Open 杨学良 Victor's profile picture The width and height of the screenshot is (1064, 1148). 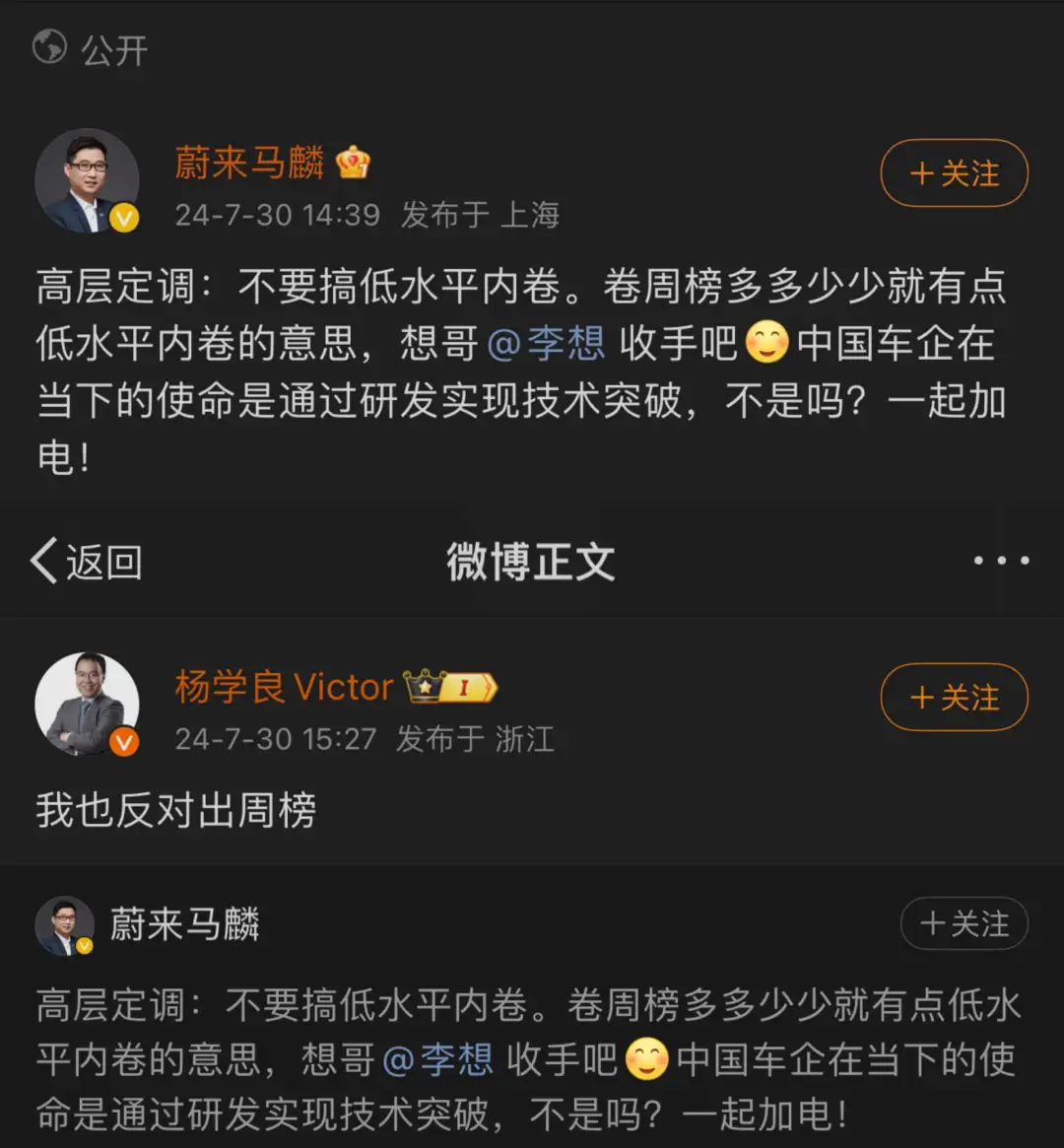(x=87, y=704)
